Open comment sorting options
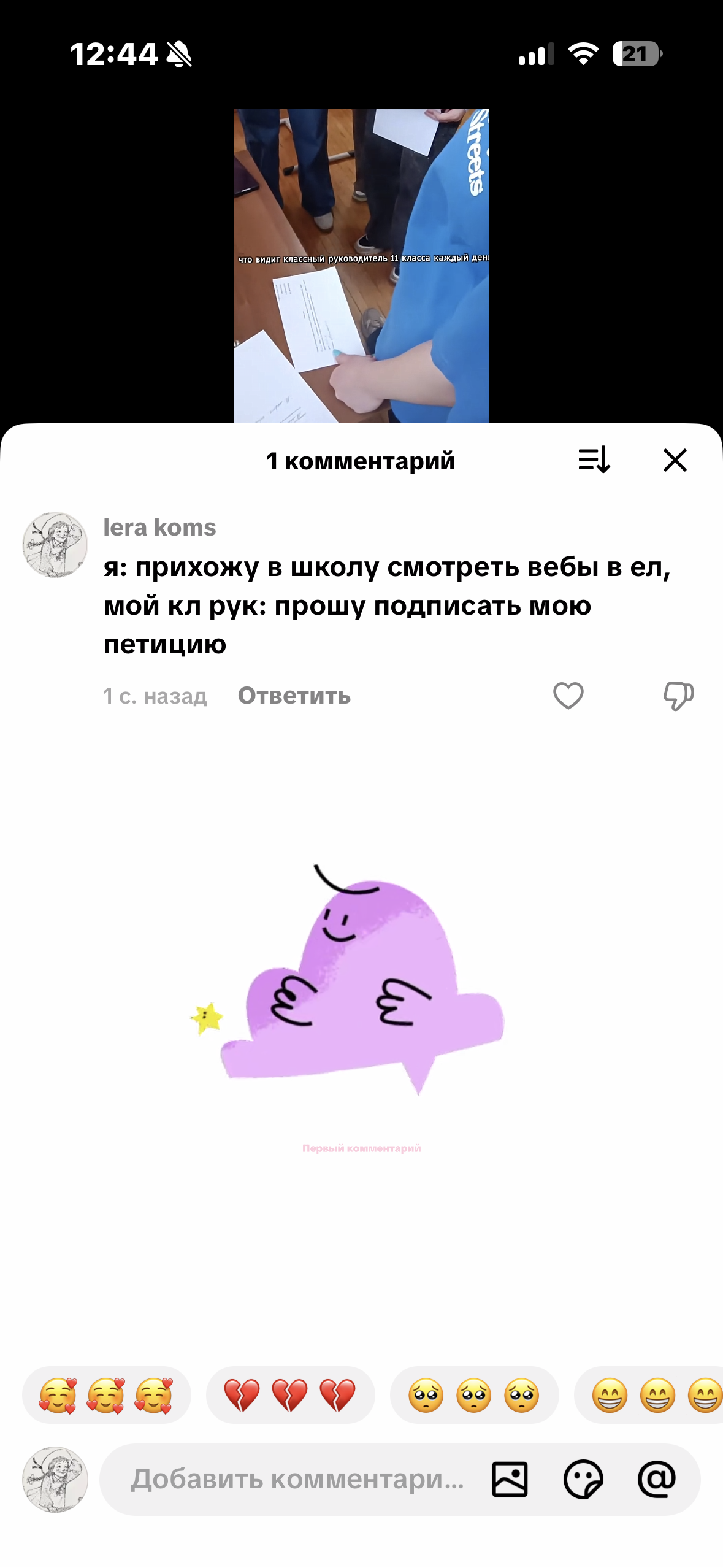The image size is (723, 1568). click(x=594, y=460)
